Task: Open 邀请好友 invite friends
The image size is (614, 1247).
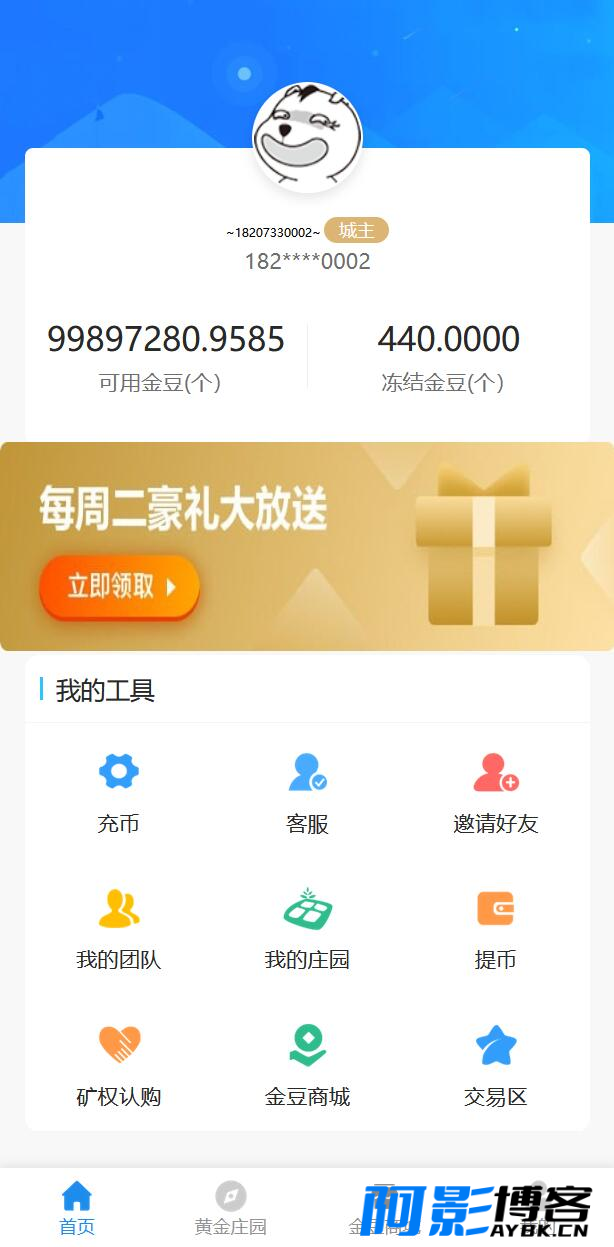Action: [496, 794]
